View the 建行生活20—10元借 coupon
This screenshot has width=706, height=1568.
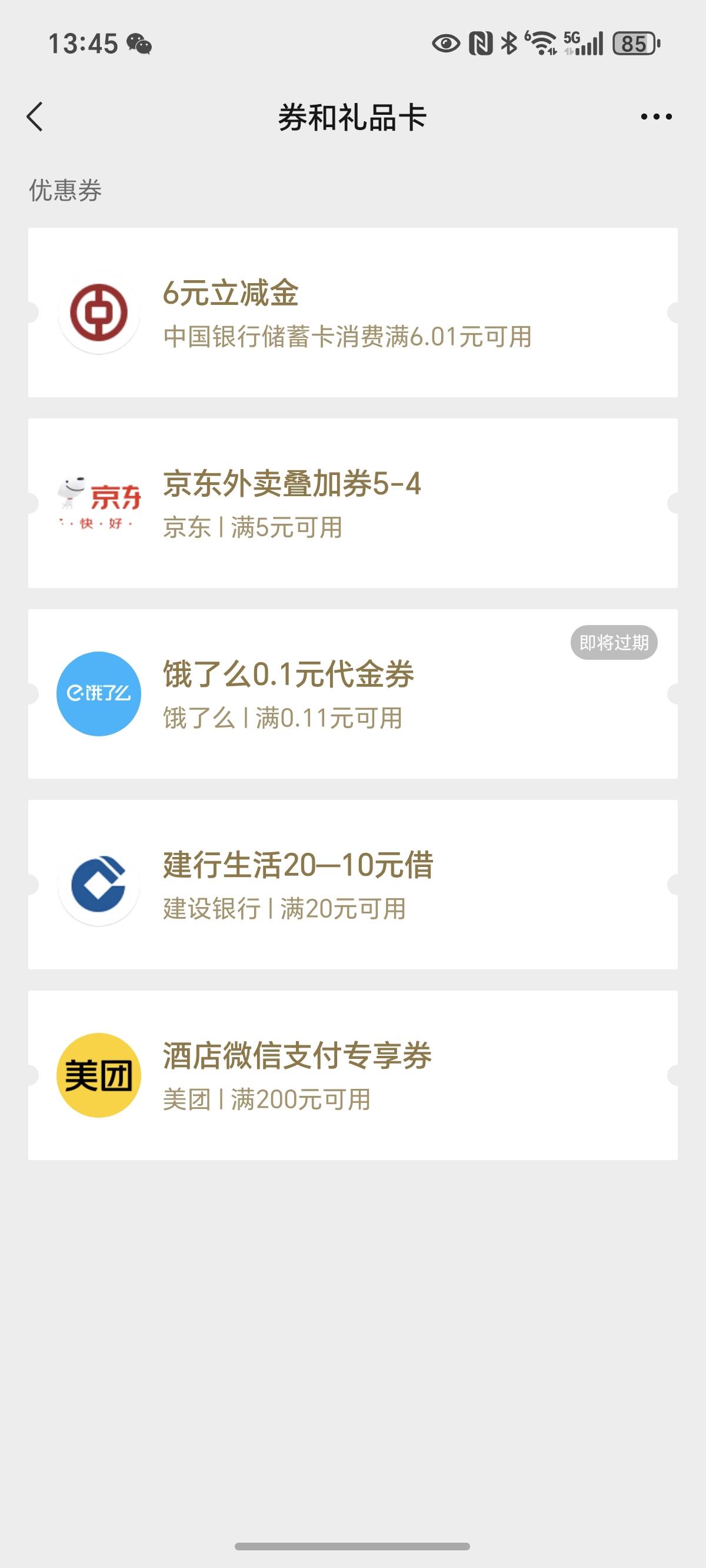[x=353, y=885]
